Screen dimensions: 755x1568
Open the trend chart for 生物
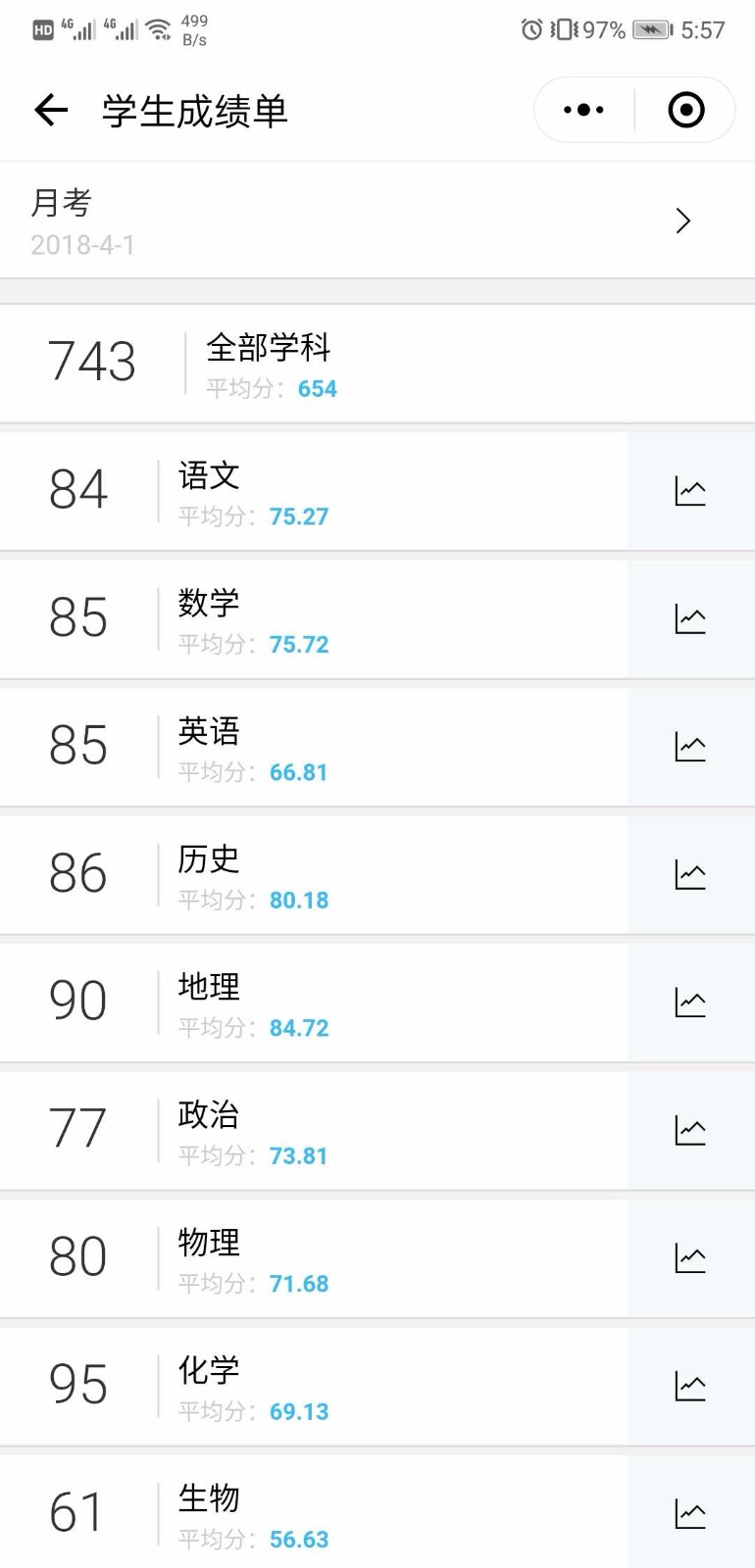[690, 1514]
